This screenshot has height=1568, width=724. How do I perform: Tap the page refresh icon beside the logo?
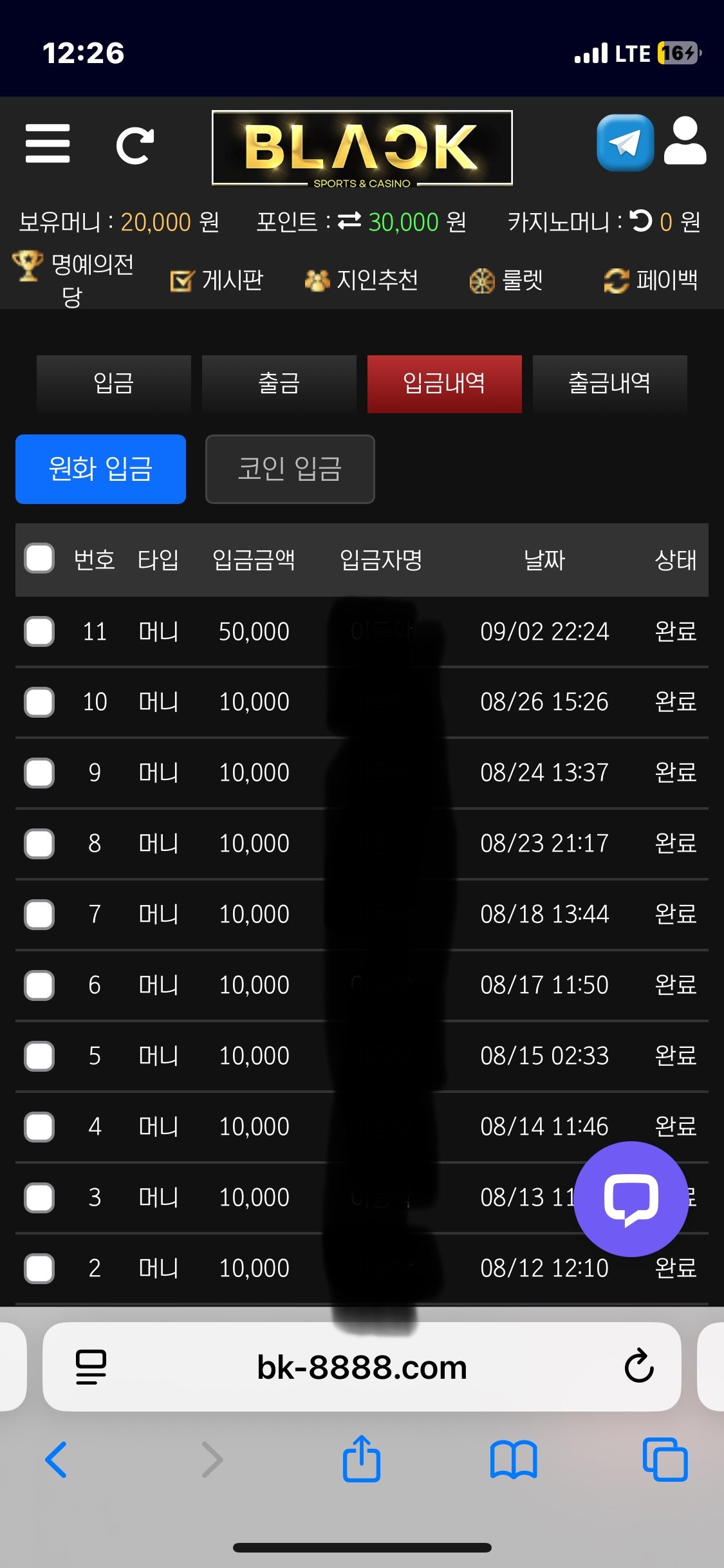click(135, 145)
